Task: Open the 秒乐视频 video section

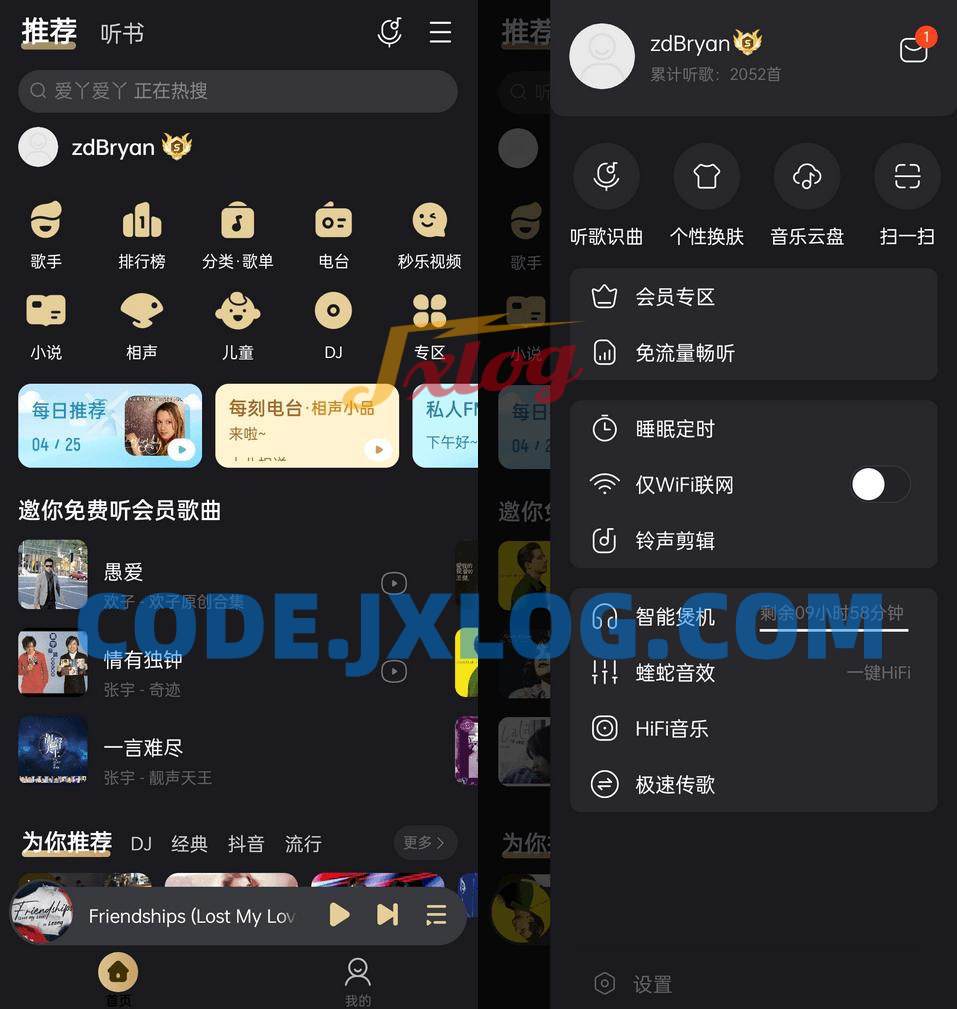Action: tap(429, 235)
